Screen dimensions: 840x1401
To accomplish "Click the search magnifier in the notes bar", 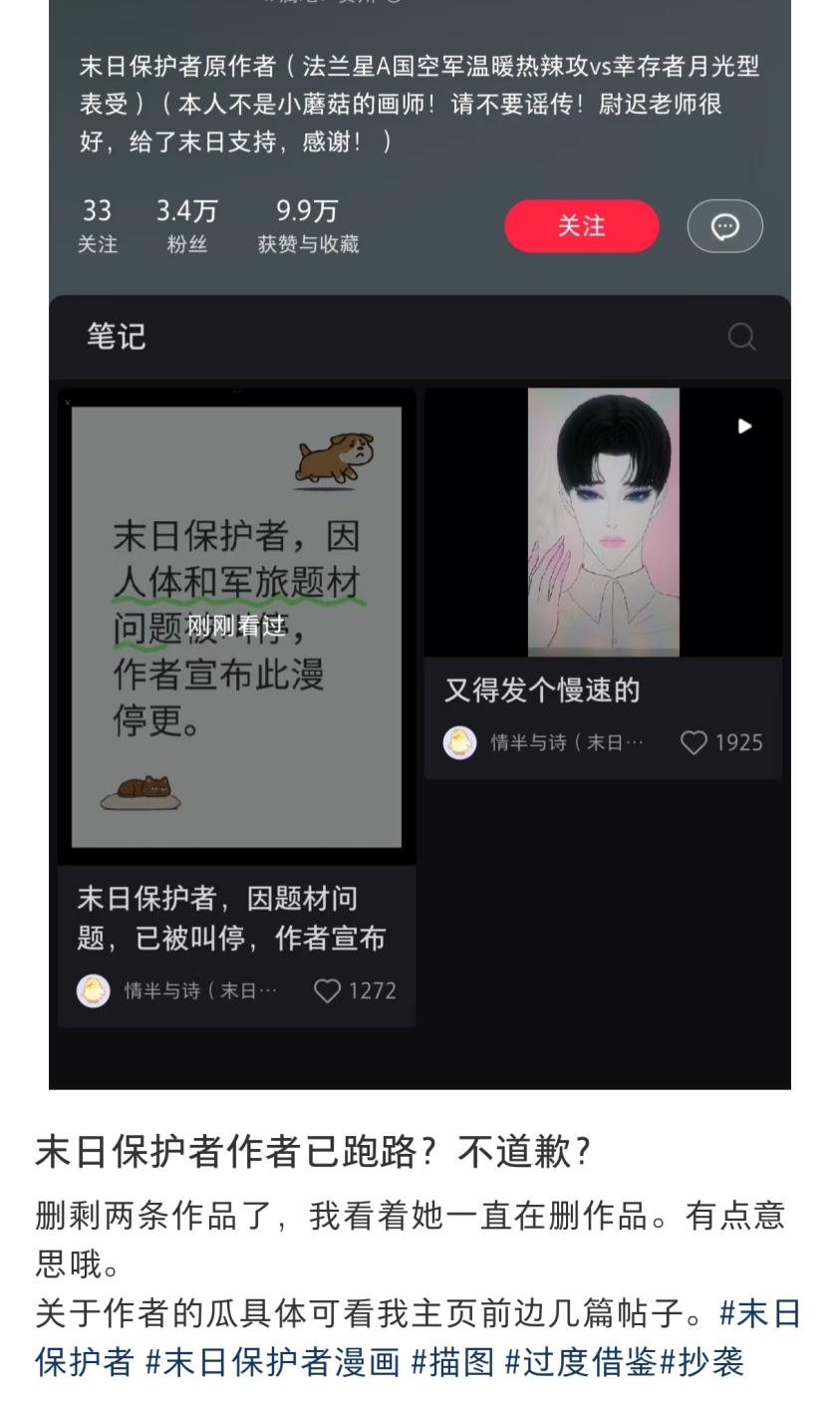I will point(742,338).
